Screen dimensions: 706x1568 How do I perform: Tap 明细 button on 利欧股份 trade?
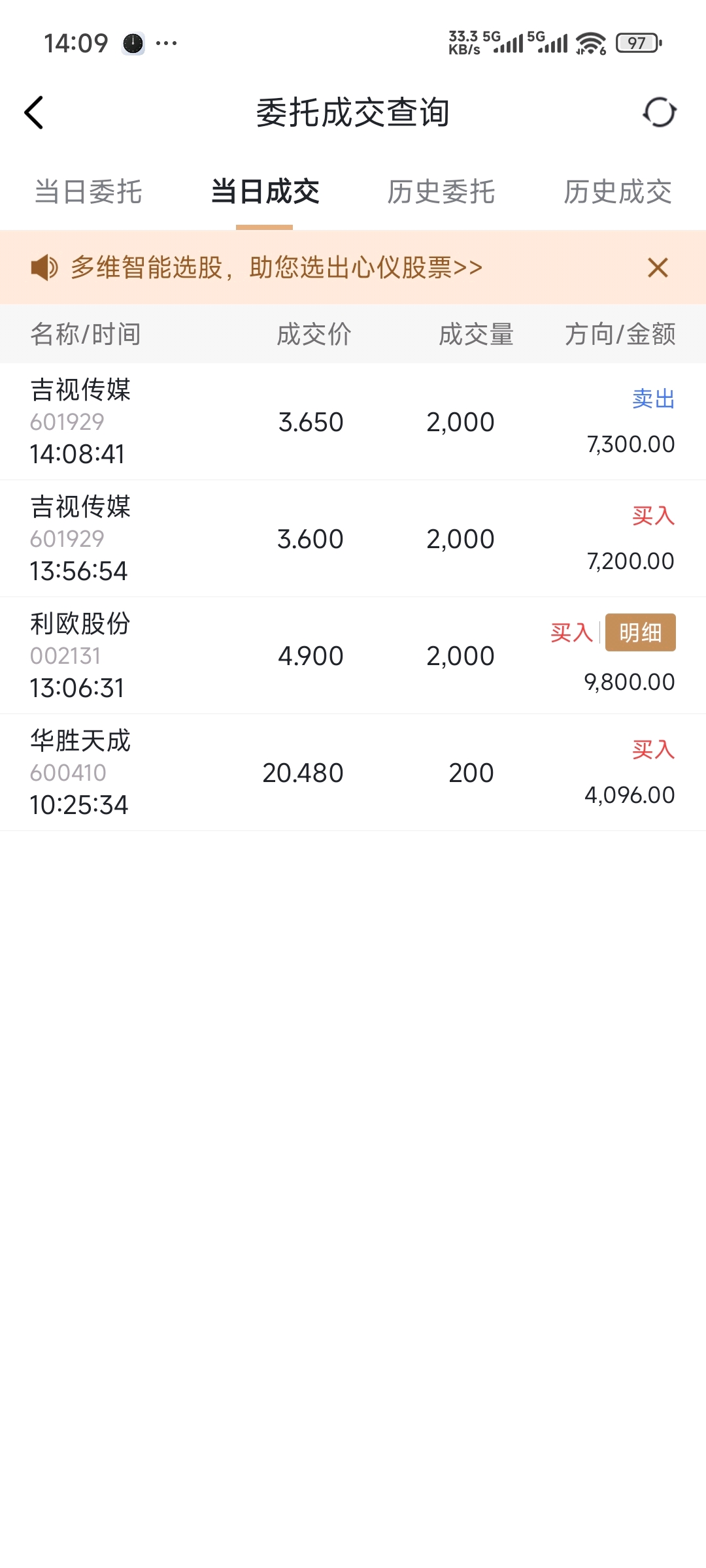point(640,632)
